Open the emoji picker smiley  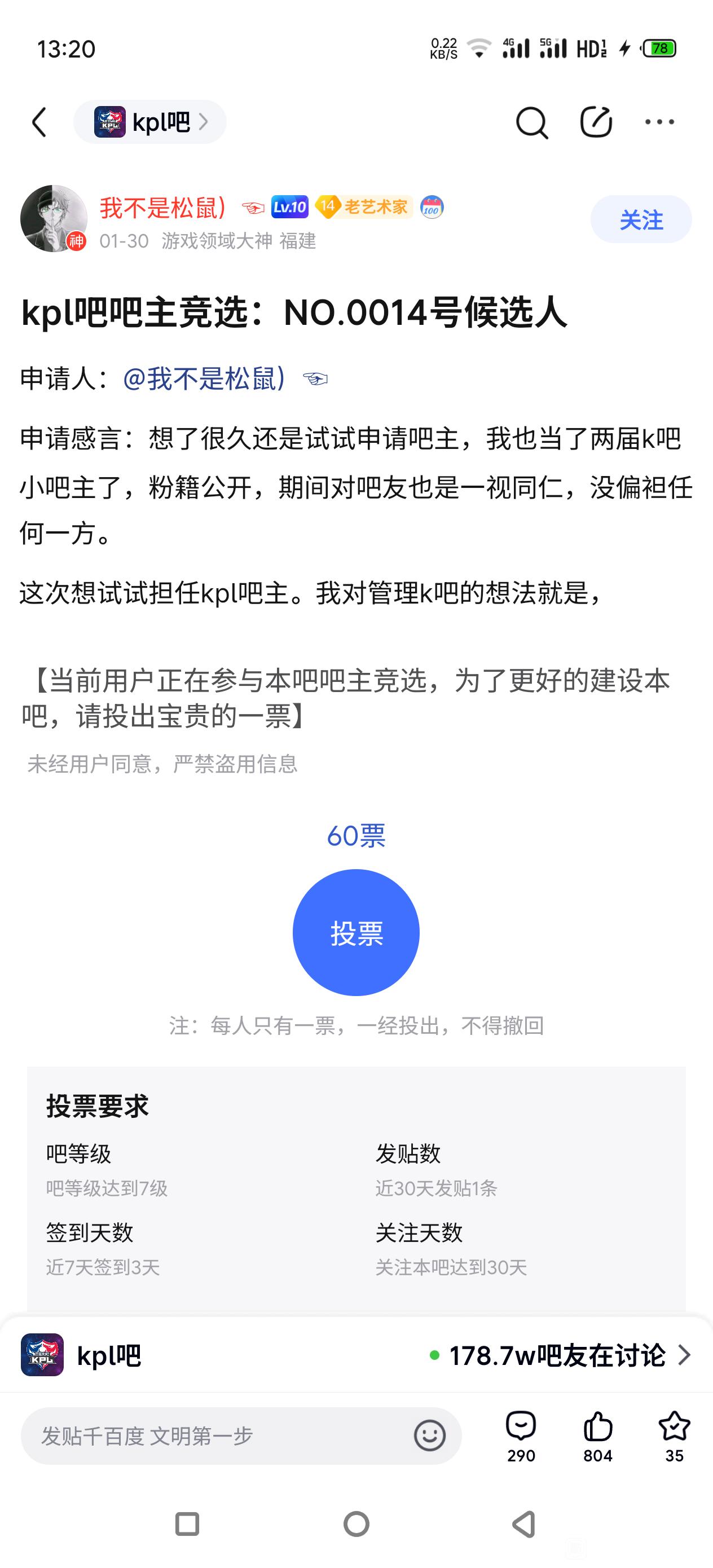(429, 1436)
